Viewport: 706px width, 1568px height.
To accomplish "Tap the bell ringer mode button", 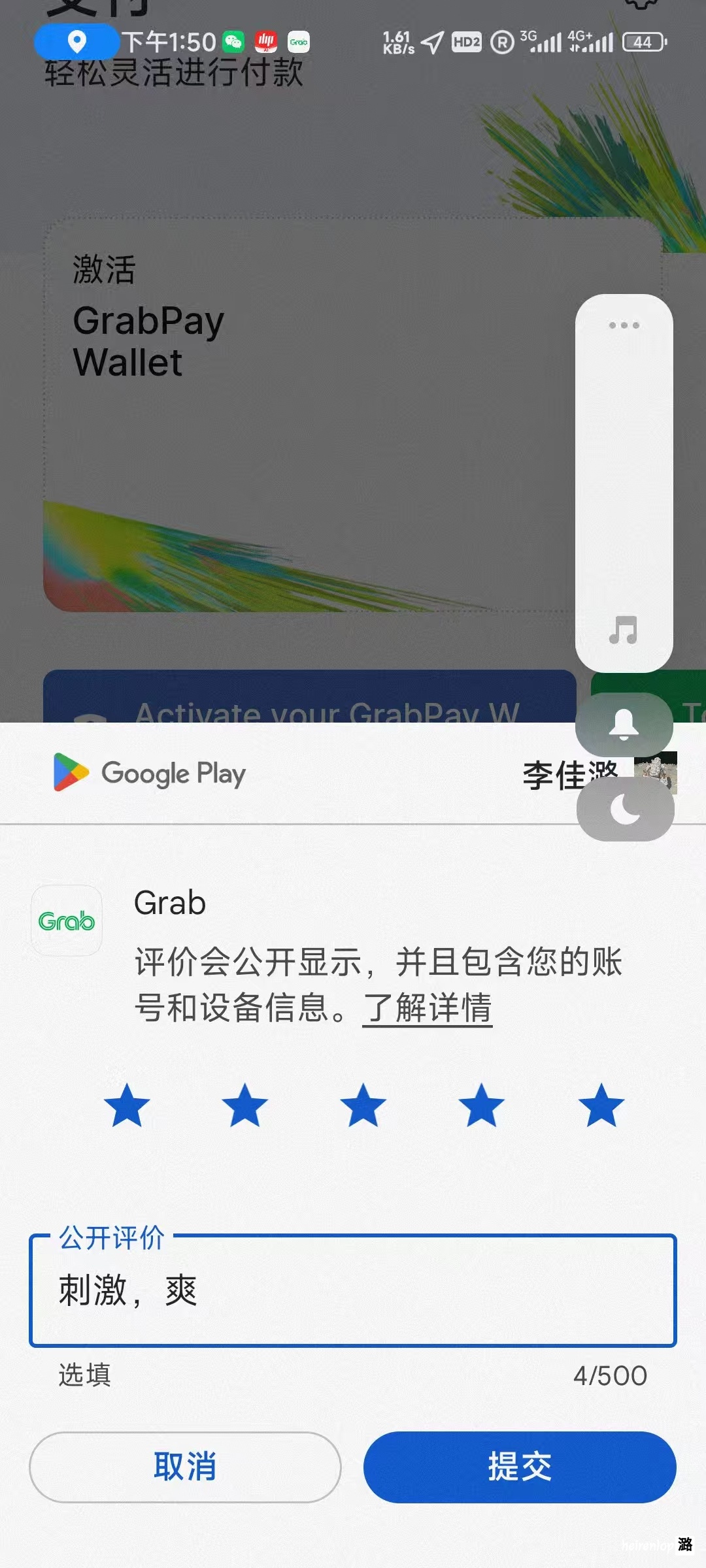I will tap(624, 725).
